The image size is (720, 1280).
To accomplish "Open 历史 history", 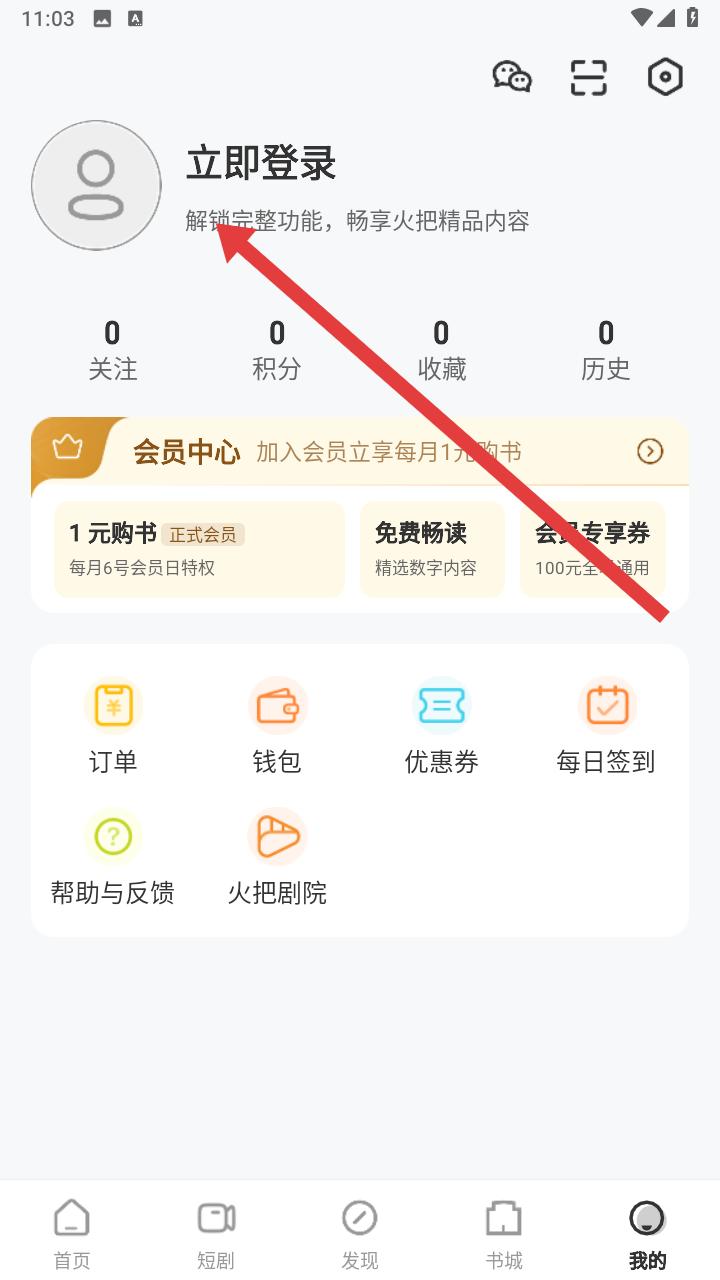I will click(x=606, y=350).
